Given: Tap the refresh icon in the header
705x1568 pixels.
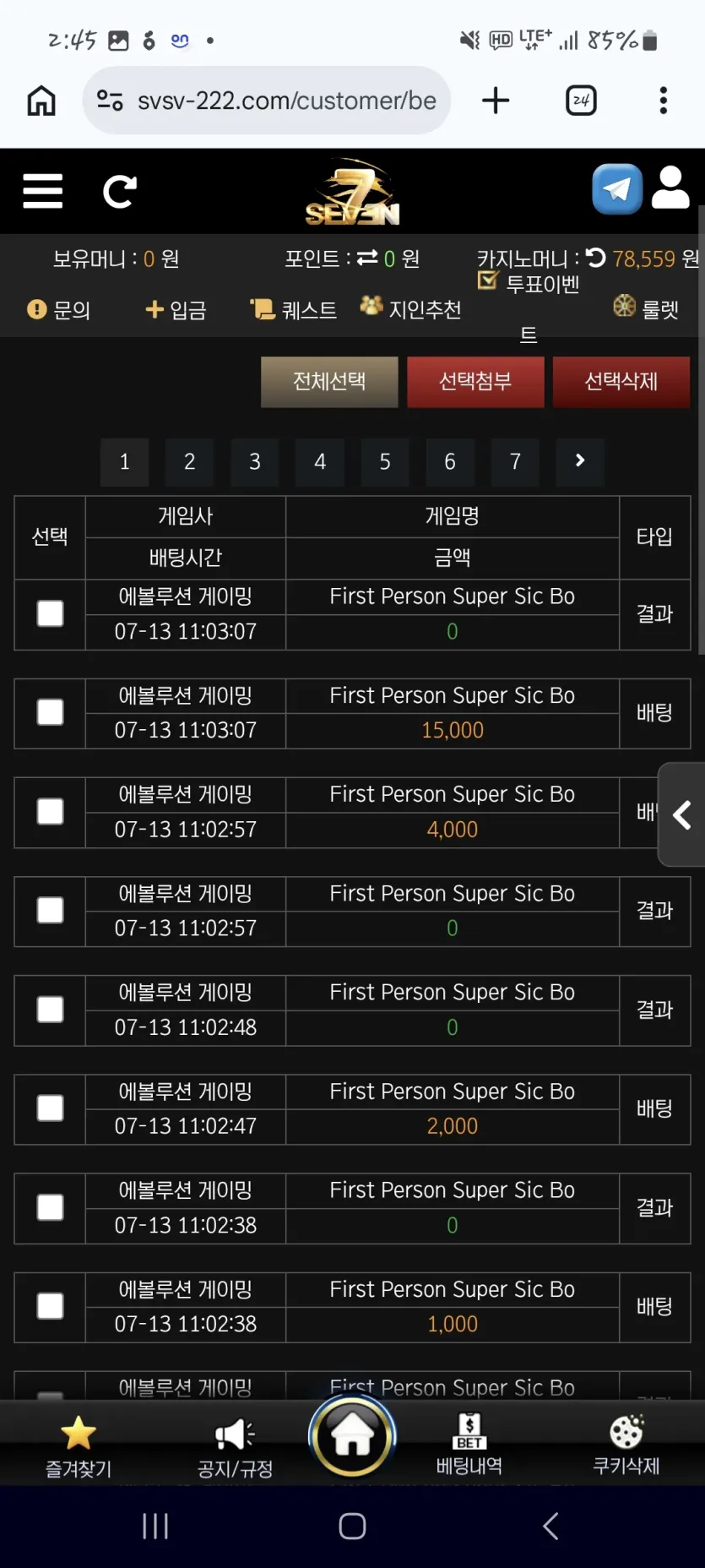Looking at the screenshot, I should pyautogui.click(x=120, y=192).
